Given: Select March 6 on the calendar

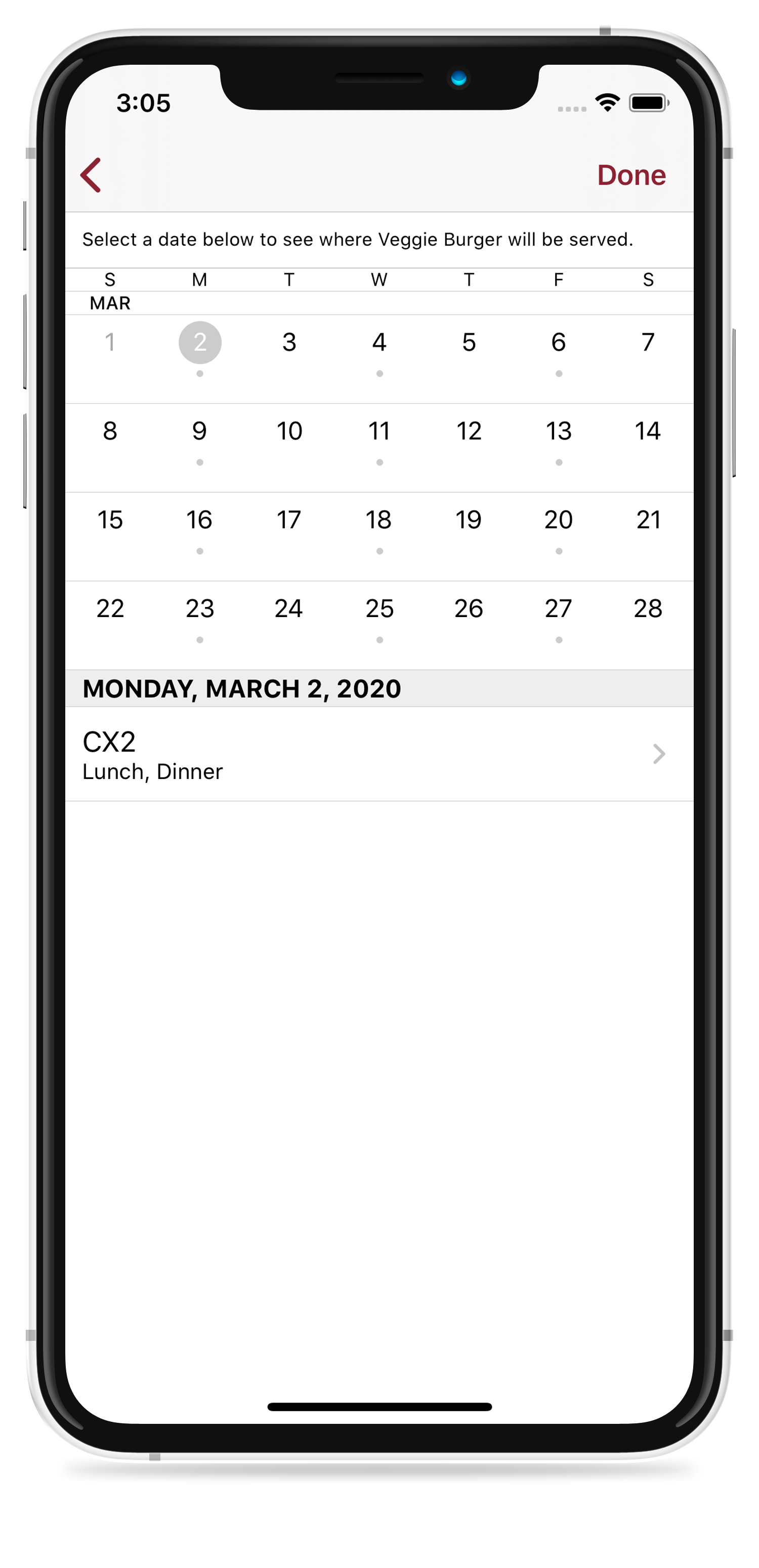Looking at the screenshot, I should tap(558, 343).
